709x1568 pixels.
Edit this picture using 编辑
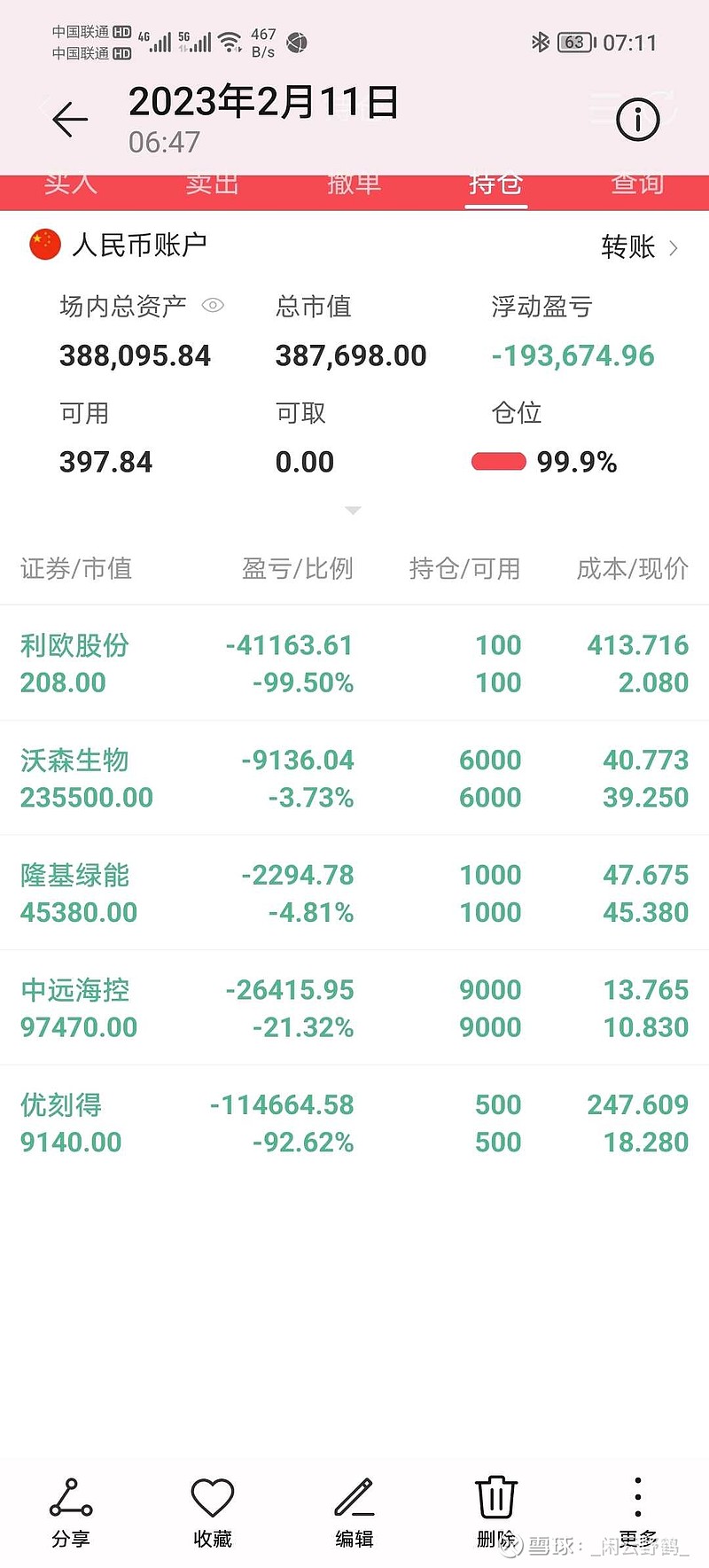[x=354, y=1512]
